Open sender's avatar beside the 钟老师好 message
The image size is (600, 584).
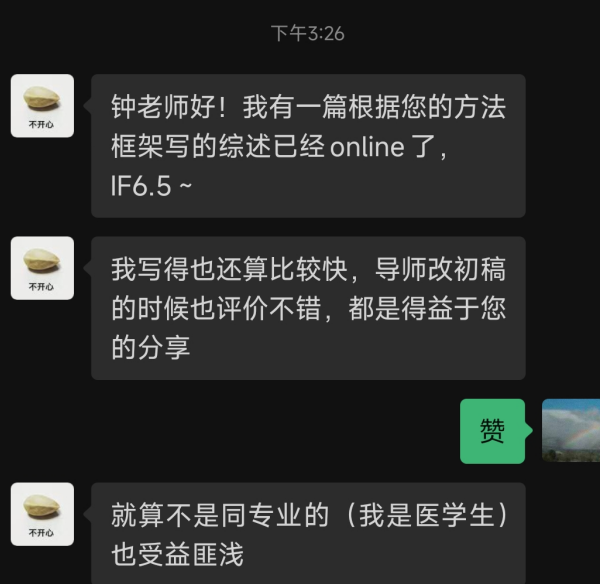pos(42,105)
